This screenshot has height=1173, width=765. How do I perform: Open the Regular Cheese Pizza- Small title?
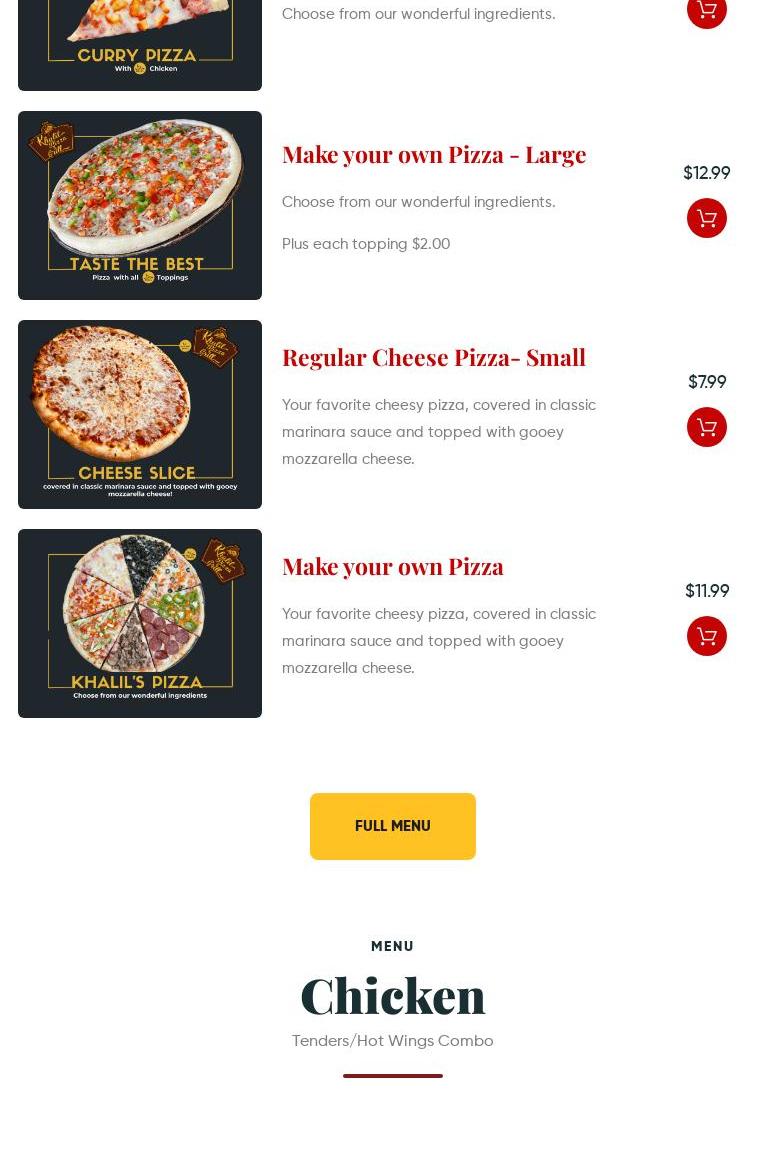pyautogui.click(x=433, y=357)
